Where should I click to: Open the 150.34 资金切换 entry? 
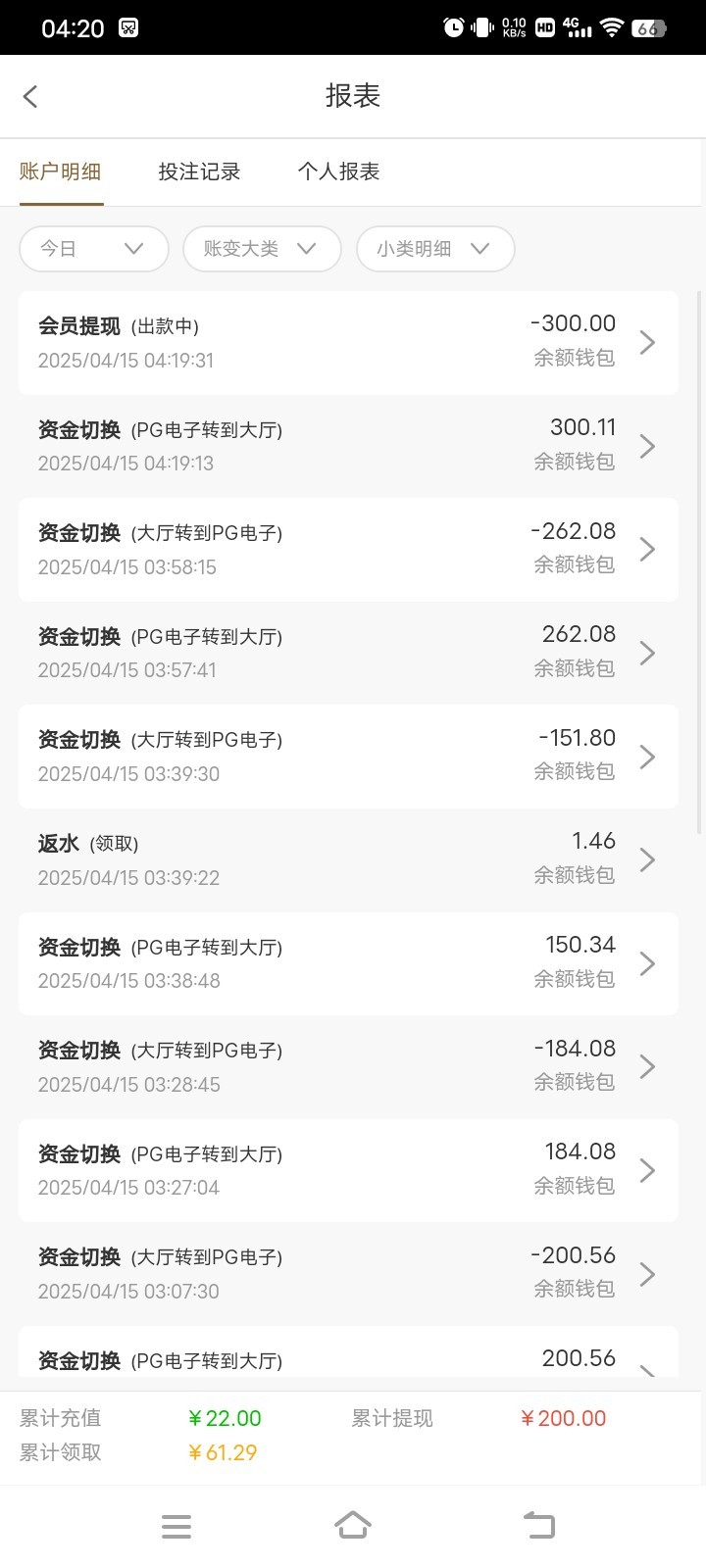point(348,963)
